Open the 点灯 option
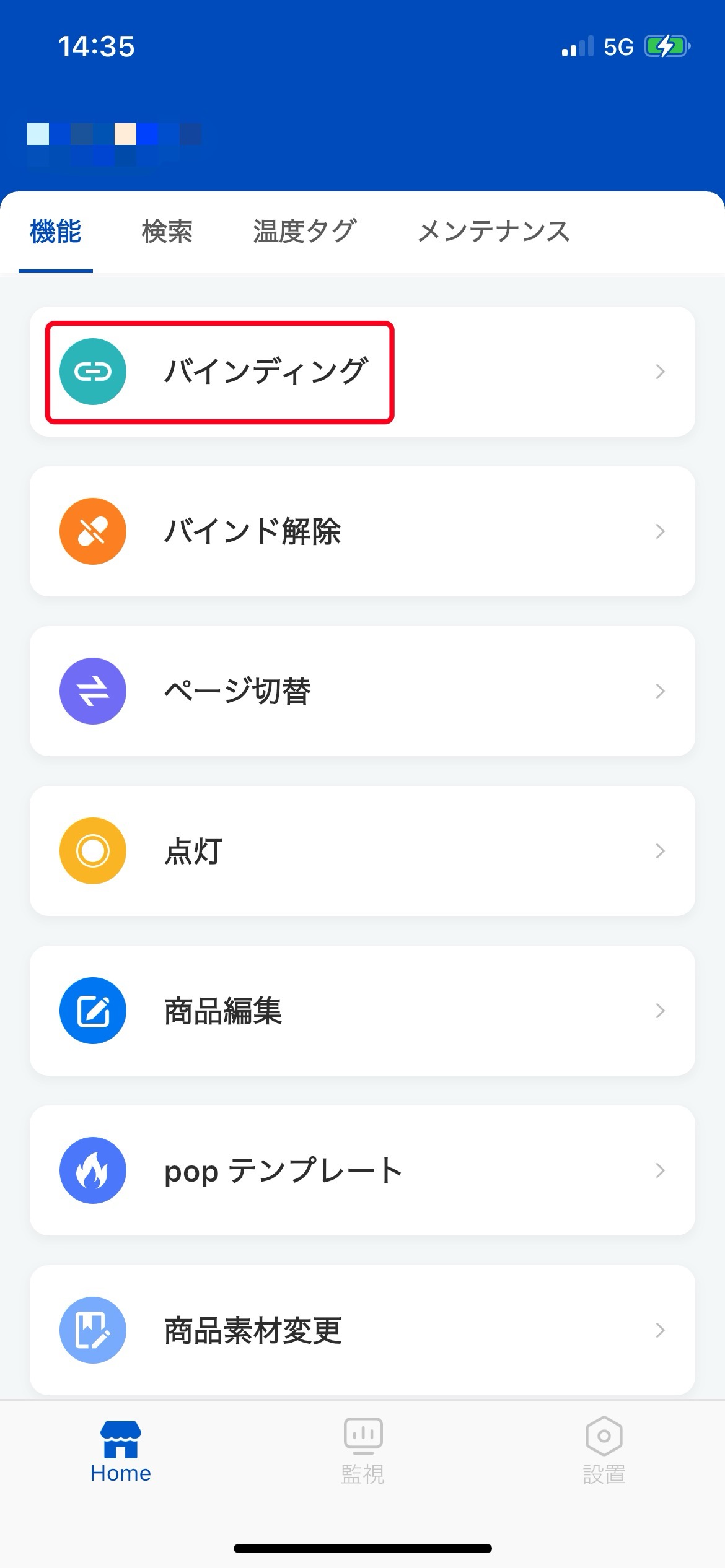The width and height of the screenshot is (725, 1568). (362, 851)
